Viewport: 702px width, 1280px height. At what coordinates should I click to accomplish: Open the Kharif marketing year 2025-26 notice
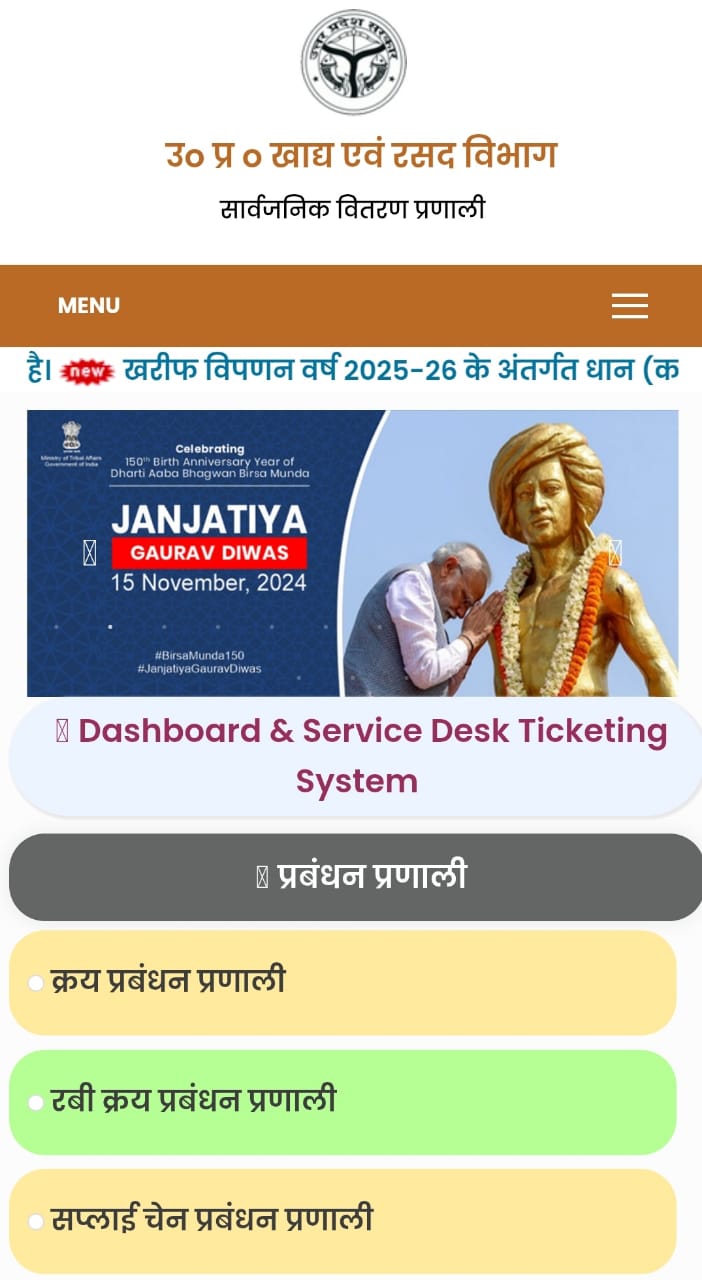[x=400, y=370]
